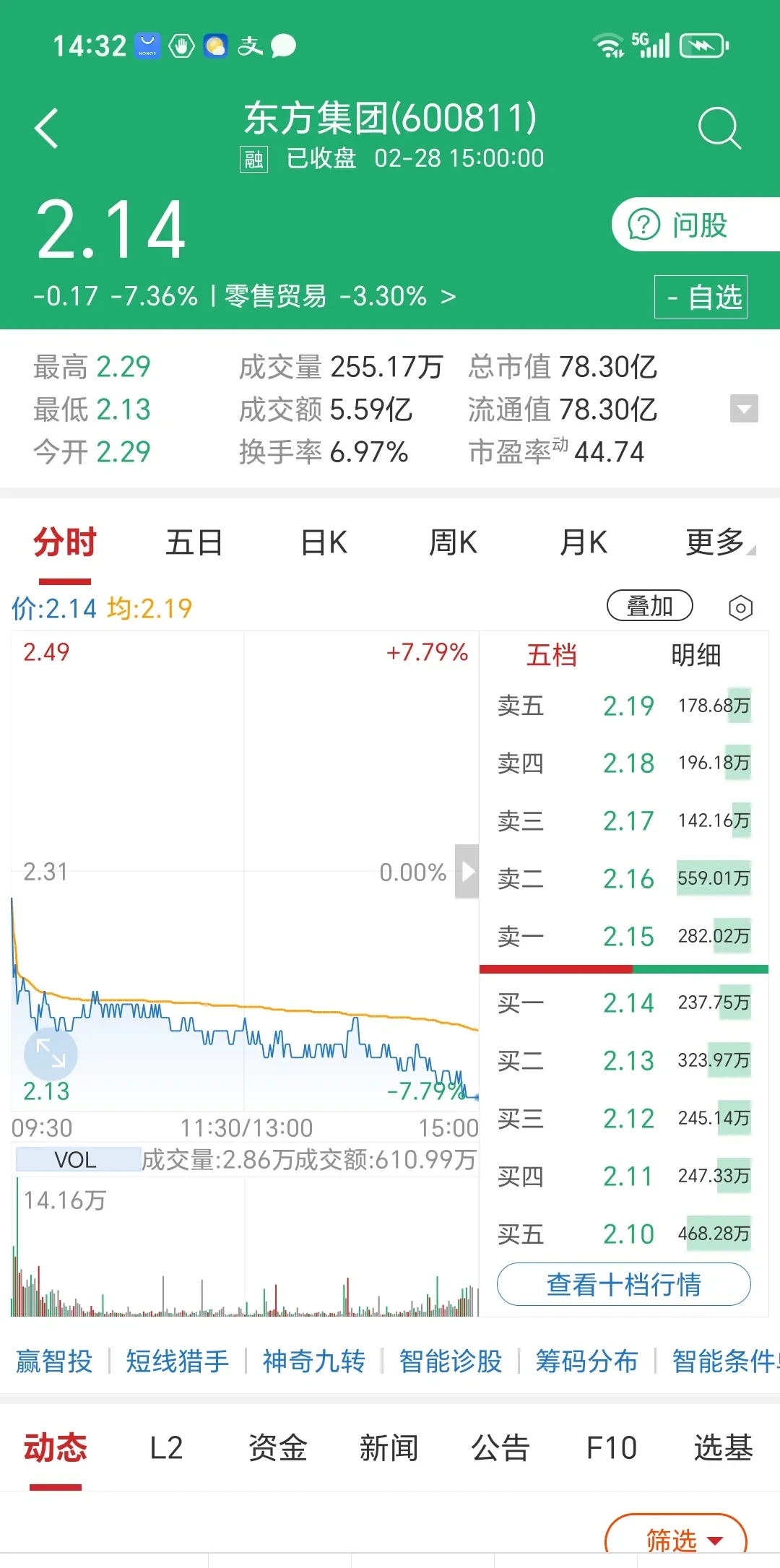Image resolution: width=780 pixels, height=1568 pixels.
Task: Open the 筹码分布 tool link
Action: click(x=586, y=1361)
